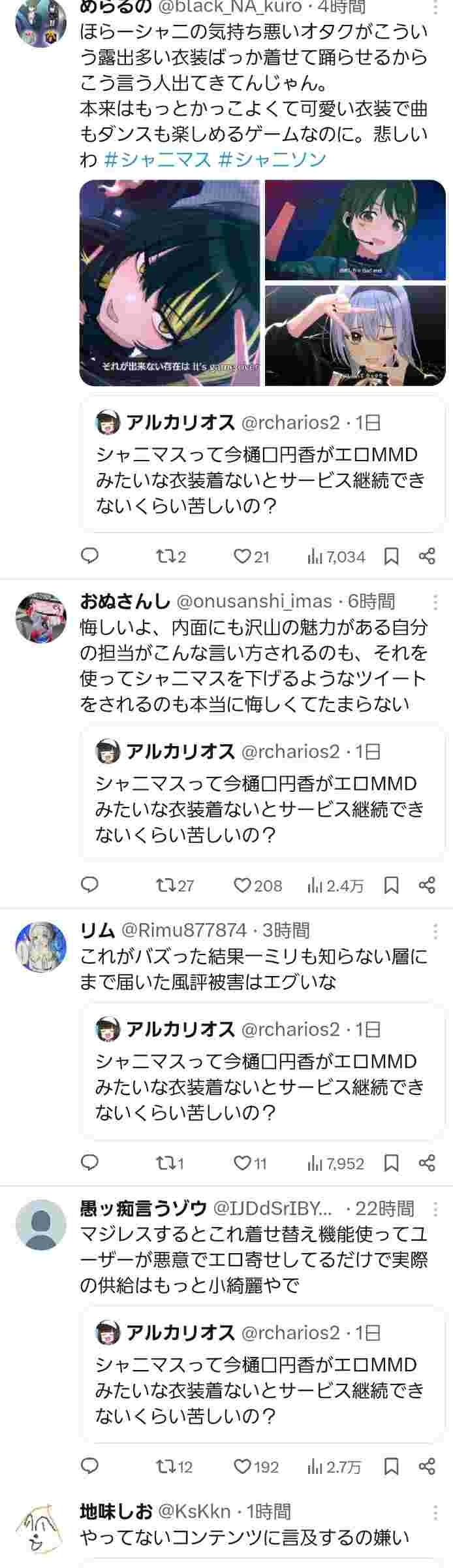Share めらるの's post
Screen dimensions: 453x1568
tap(427, 556)
